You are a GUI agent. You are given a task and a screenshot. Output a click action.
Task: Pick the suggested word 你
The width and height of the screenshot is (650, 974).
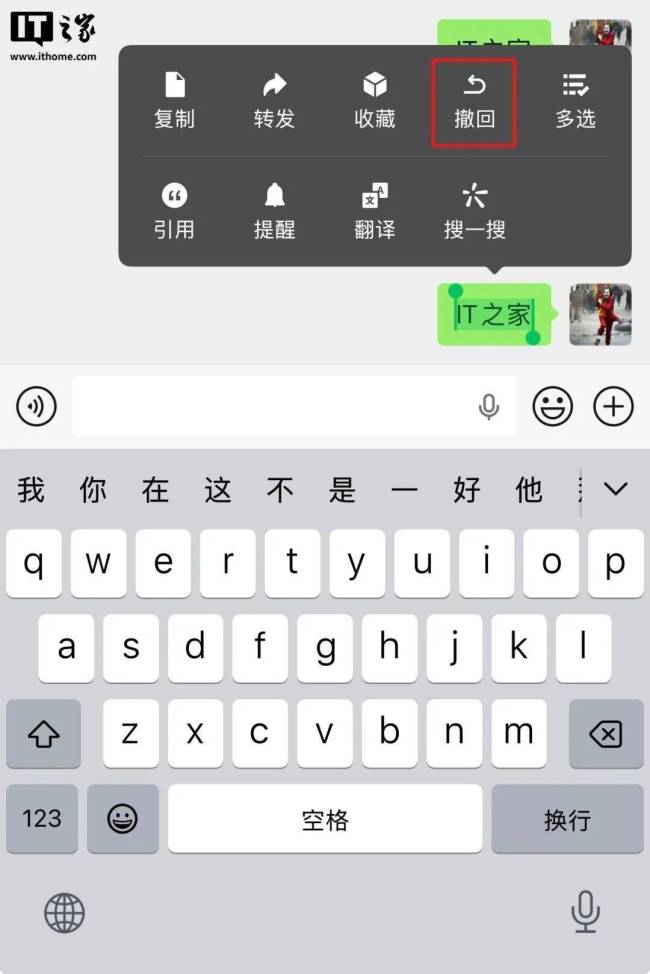(93, 490)
